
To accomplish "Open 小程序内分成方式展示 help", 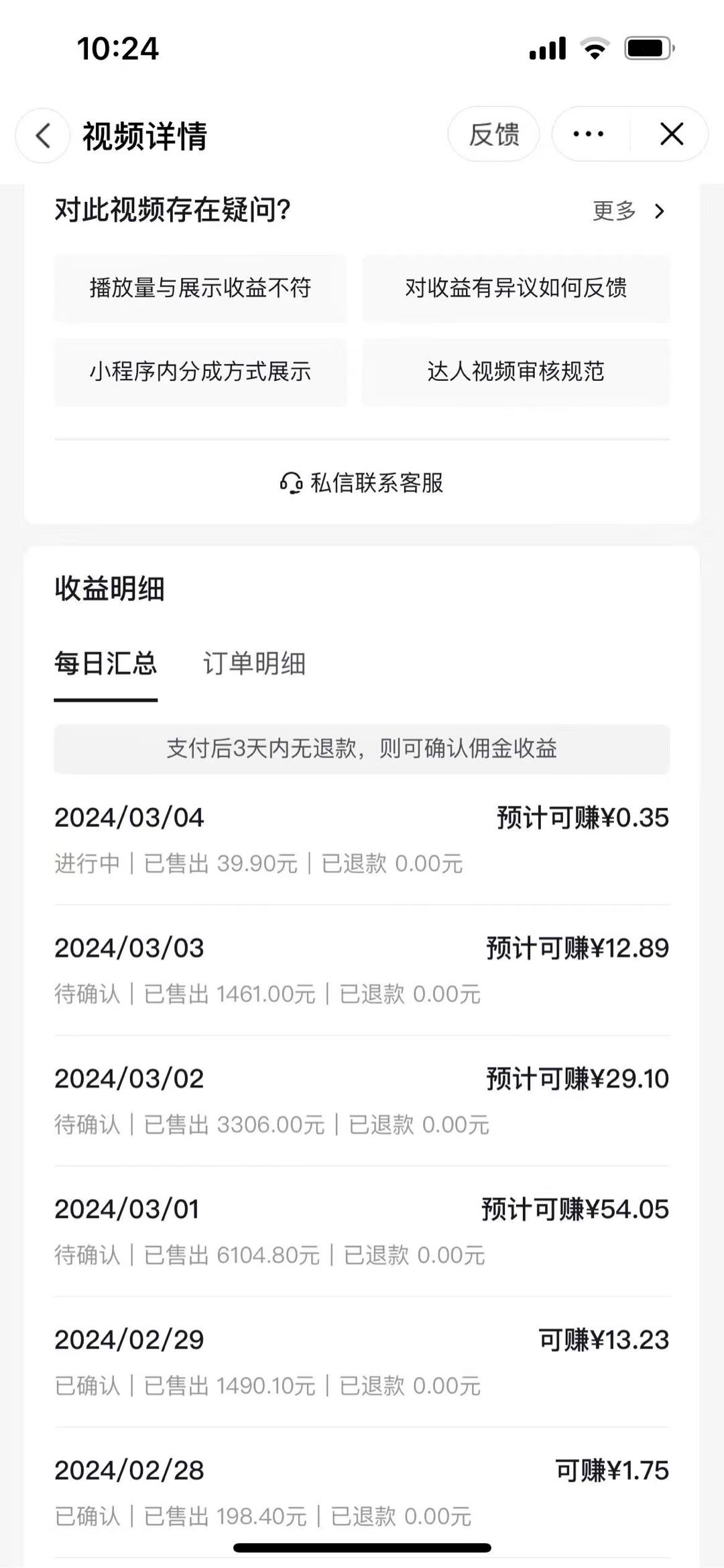I will tap(200, 372).
